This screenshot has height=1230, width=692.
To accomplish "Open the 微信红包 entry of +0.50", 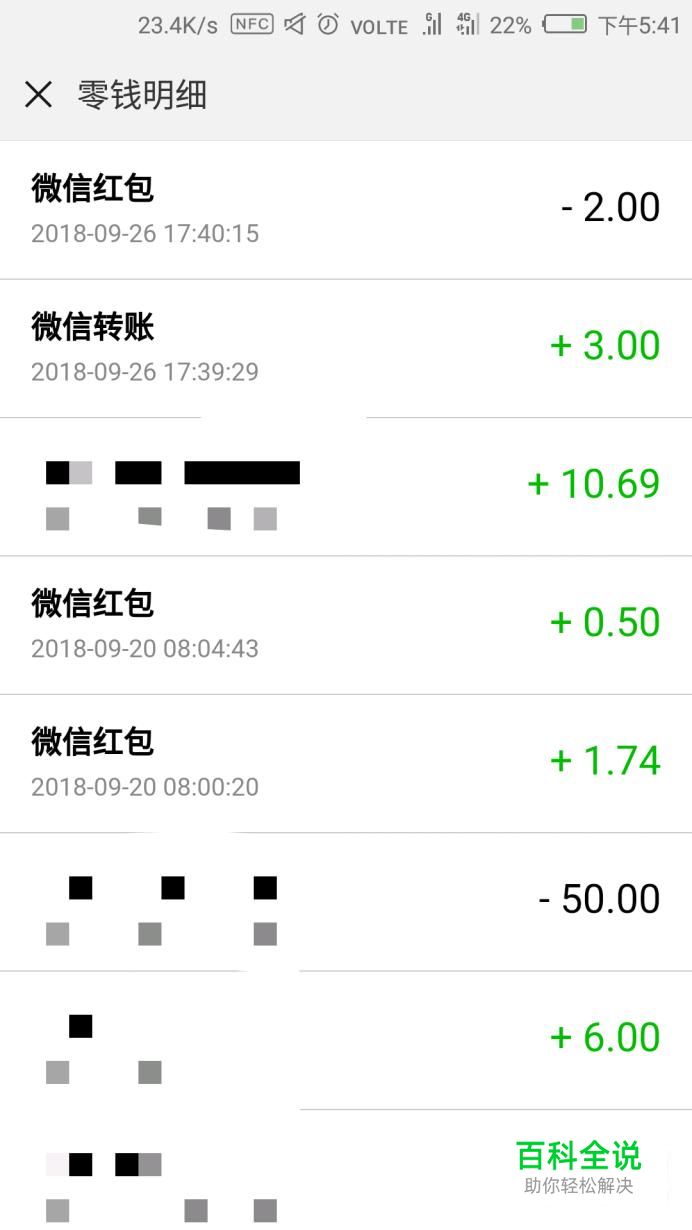I will [346, 625].
